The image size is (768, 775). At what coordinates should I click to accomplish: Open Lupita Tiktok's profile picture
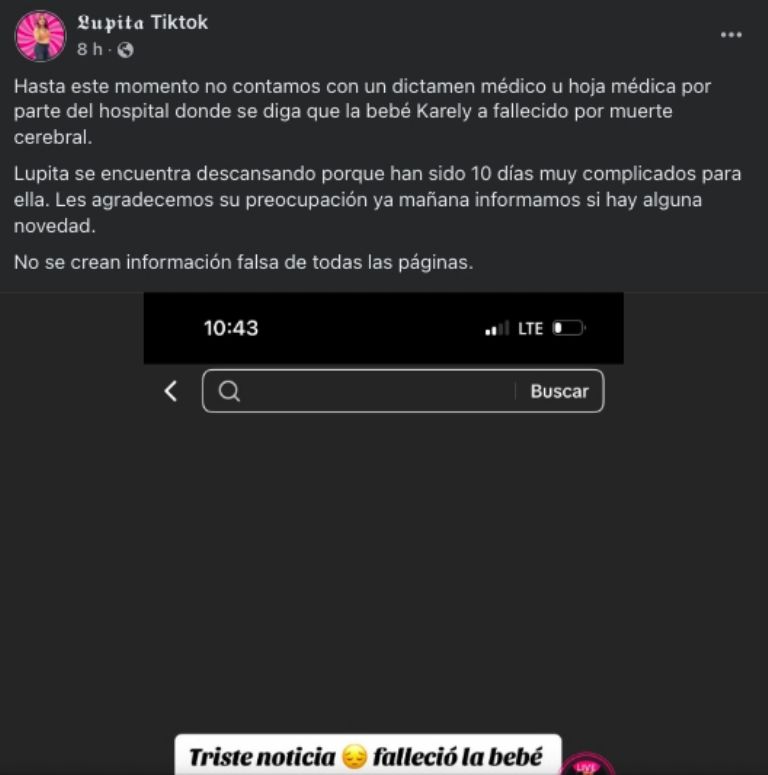point(40,36)
